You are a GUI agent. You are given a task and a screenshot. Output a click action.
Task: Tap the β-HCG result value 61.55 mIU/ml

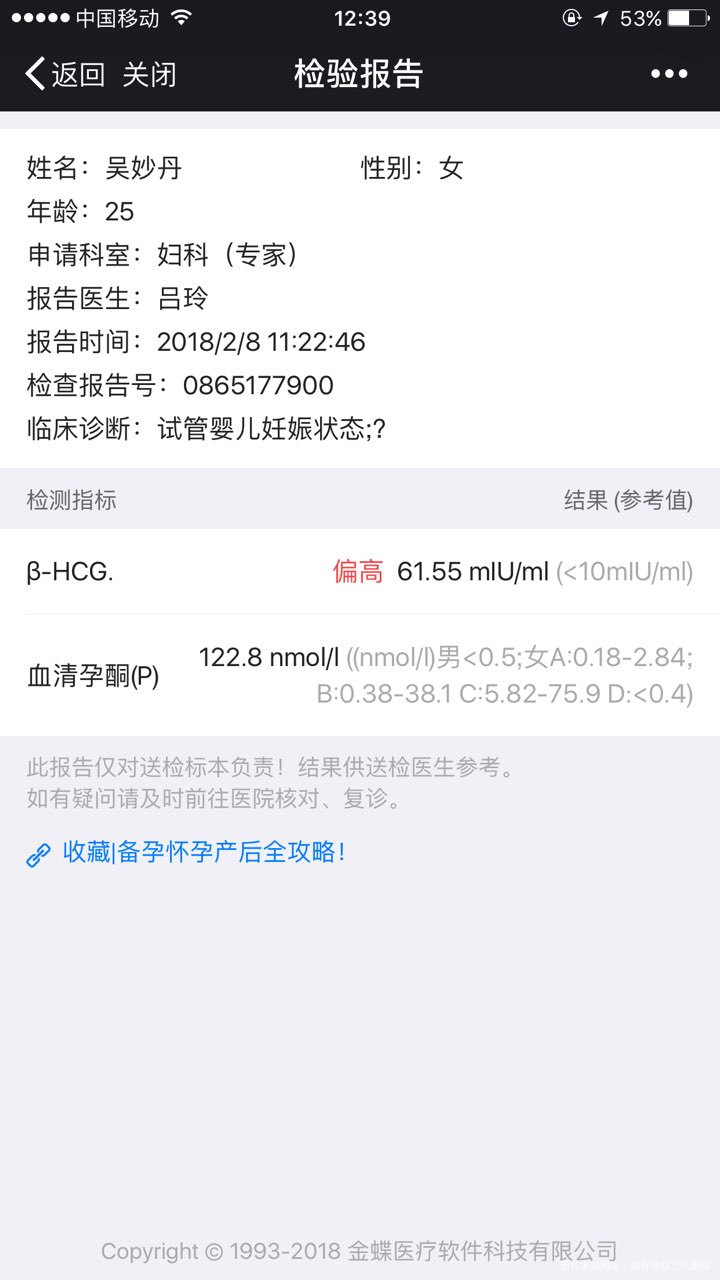pyautogui.click(x=471, y=571)
